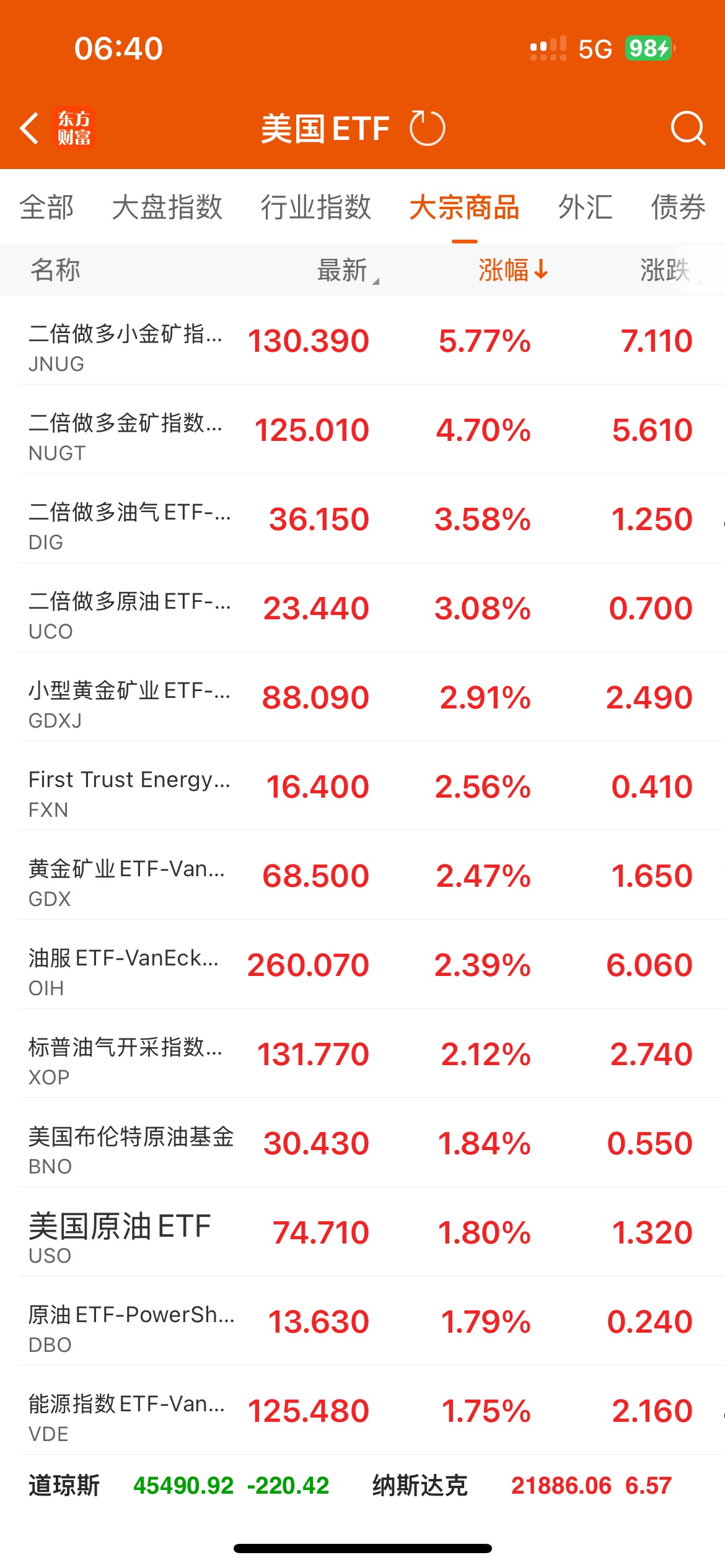Select the 行业指数 tab
The width and height of the screenshot is (725, 1568).
[316, 207]
